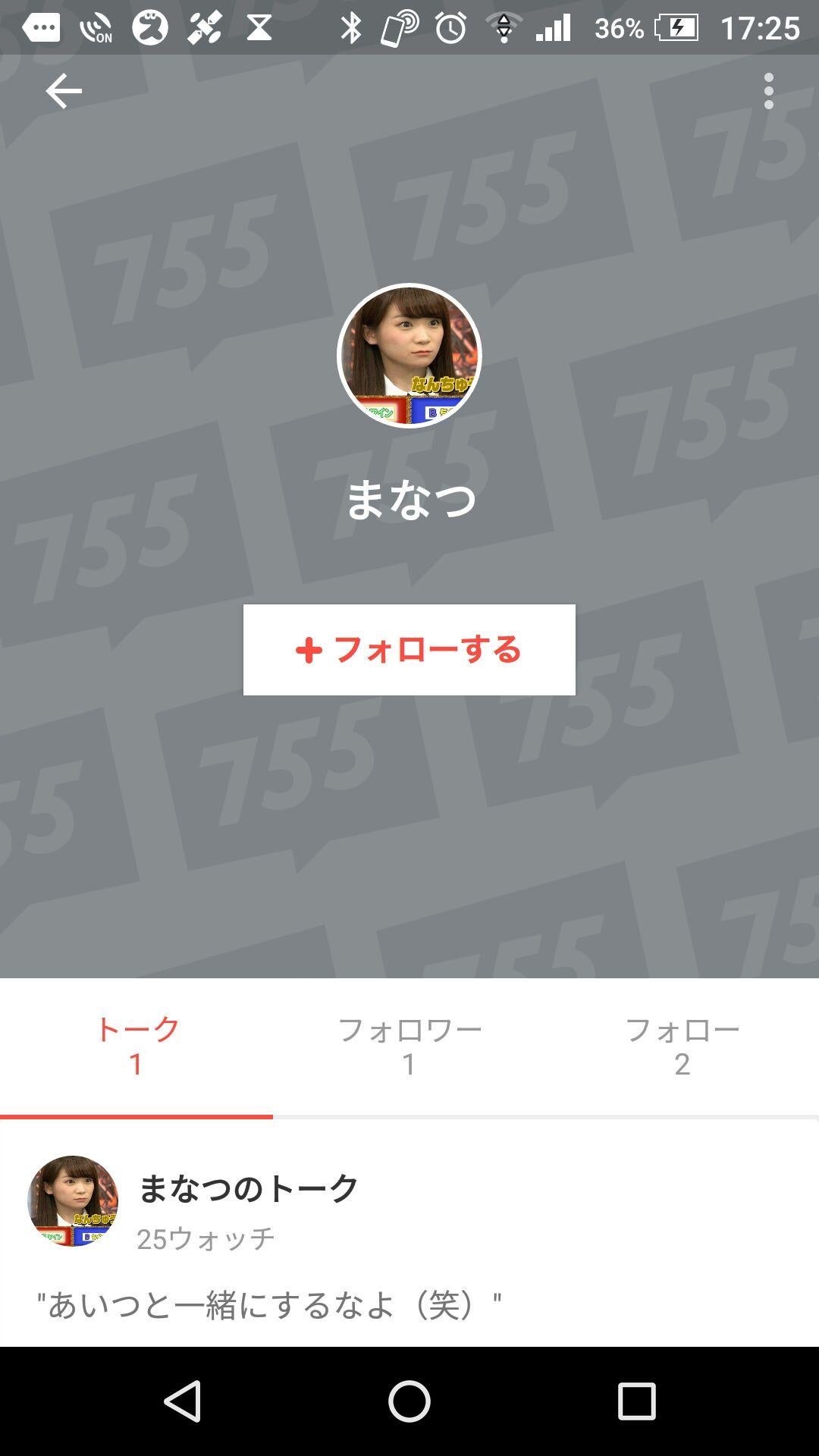This screenshot has width=819, height=1456.
Task: Tap the Android recent apps square button
Action: point(634,1401)
